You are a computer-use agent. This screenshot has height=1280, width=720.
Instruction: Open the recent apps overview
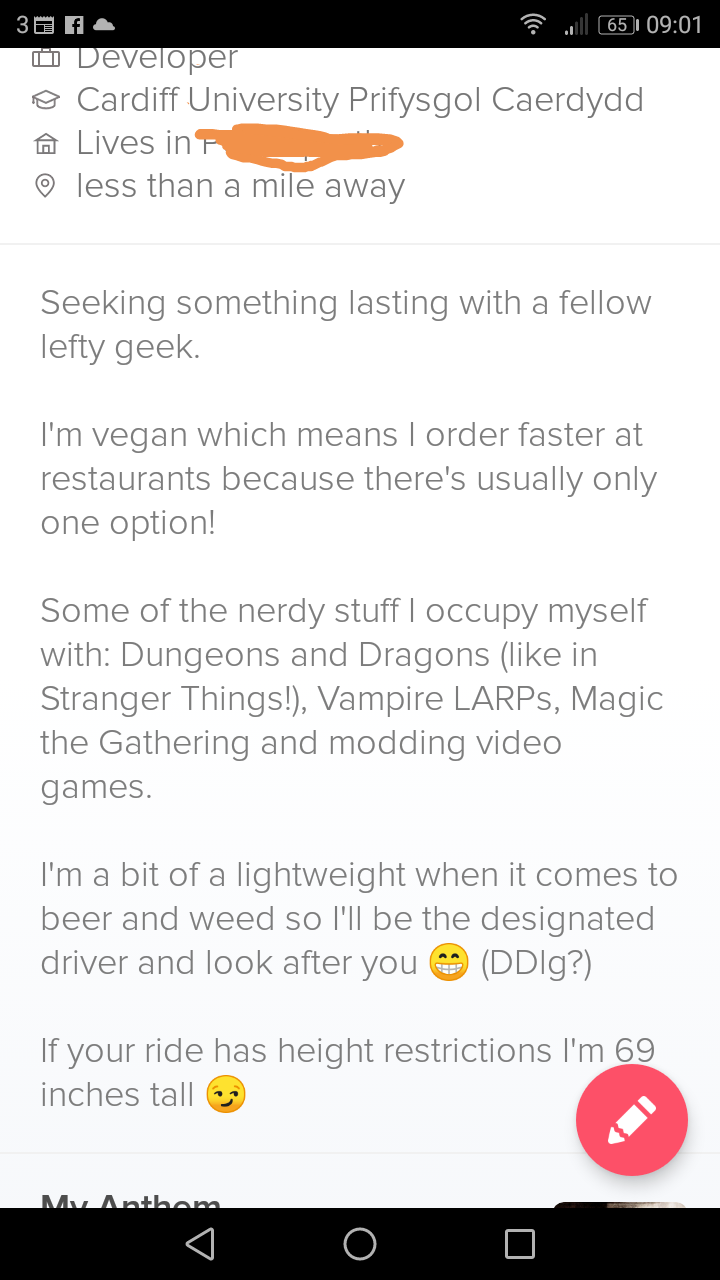click(x=520, y=1243)
